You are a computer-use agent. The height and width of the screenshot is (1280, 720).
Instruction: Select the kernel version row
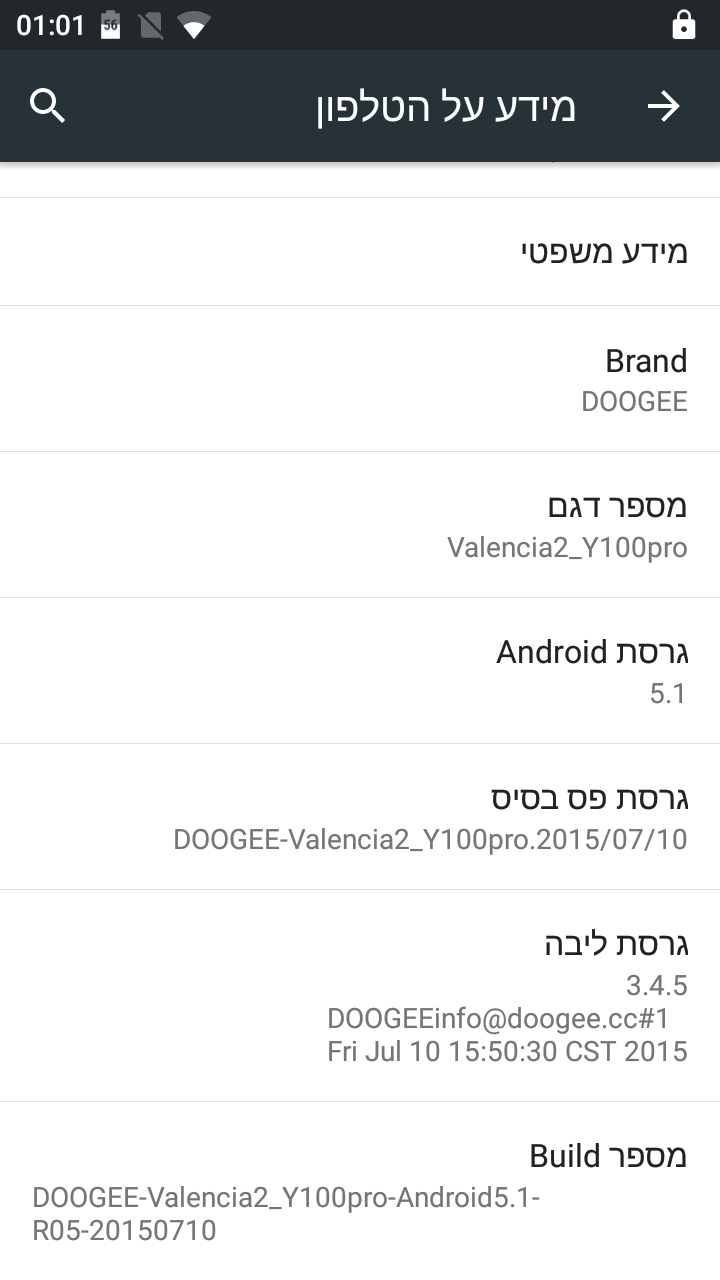[x=360, y=996]
